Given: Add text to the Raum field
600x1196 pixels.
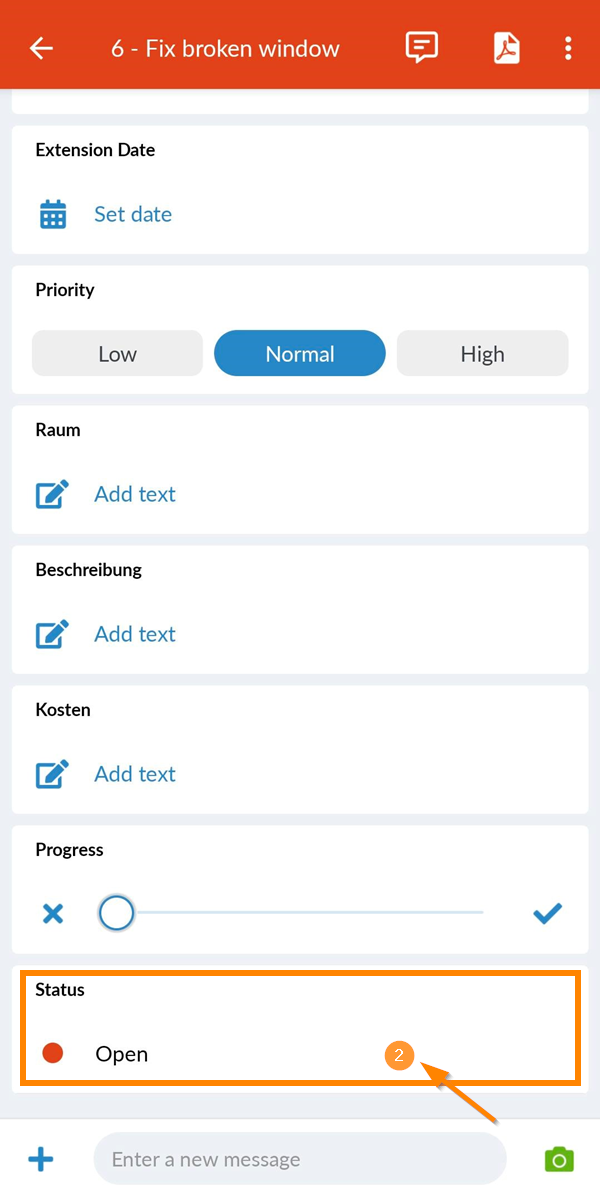Looking at the screenshot, I should click(x=134, y=494).
